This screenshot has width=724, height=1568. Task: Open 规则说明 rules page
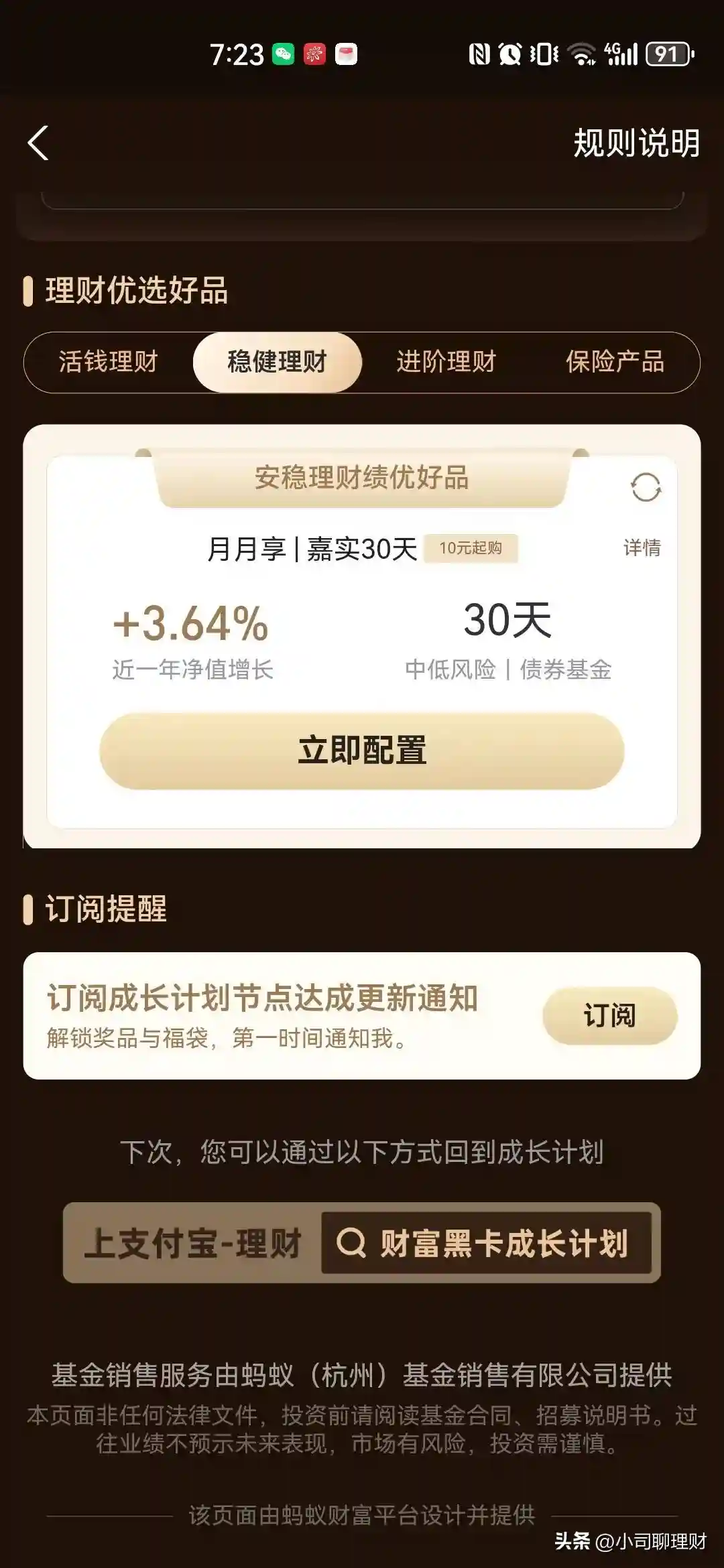pos(636,143)
